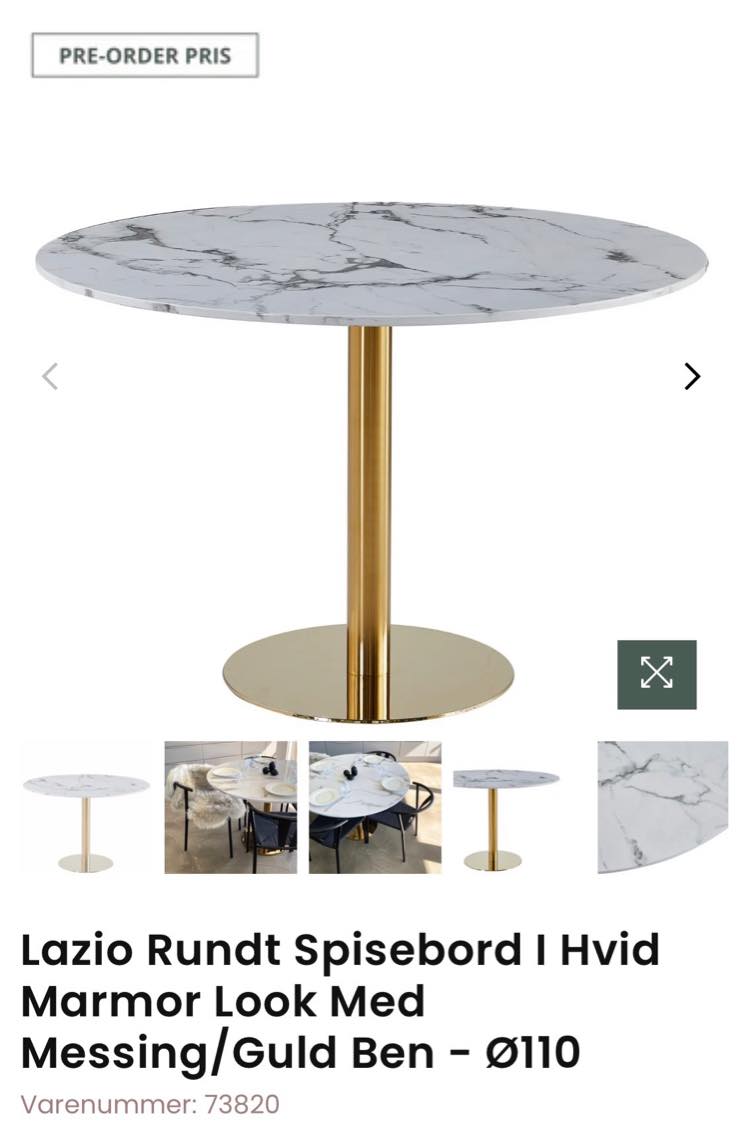View the thumbnail with the fur-covered chair
This screenshot has height=1140, width=740.
click(x=230, y=807)
